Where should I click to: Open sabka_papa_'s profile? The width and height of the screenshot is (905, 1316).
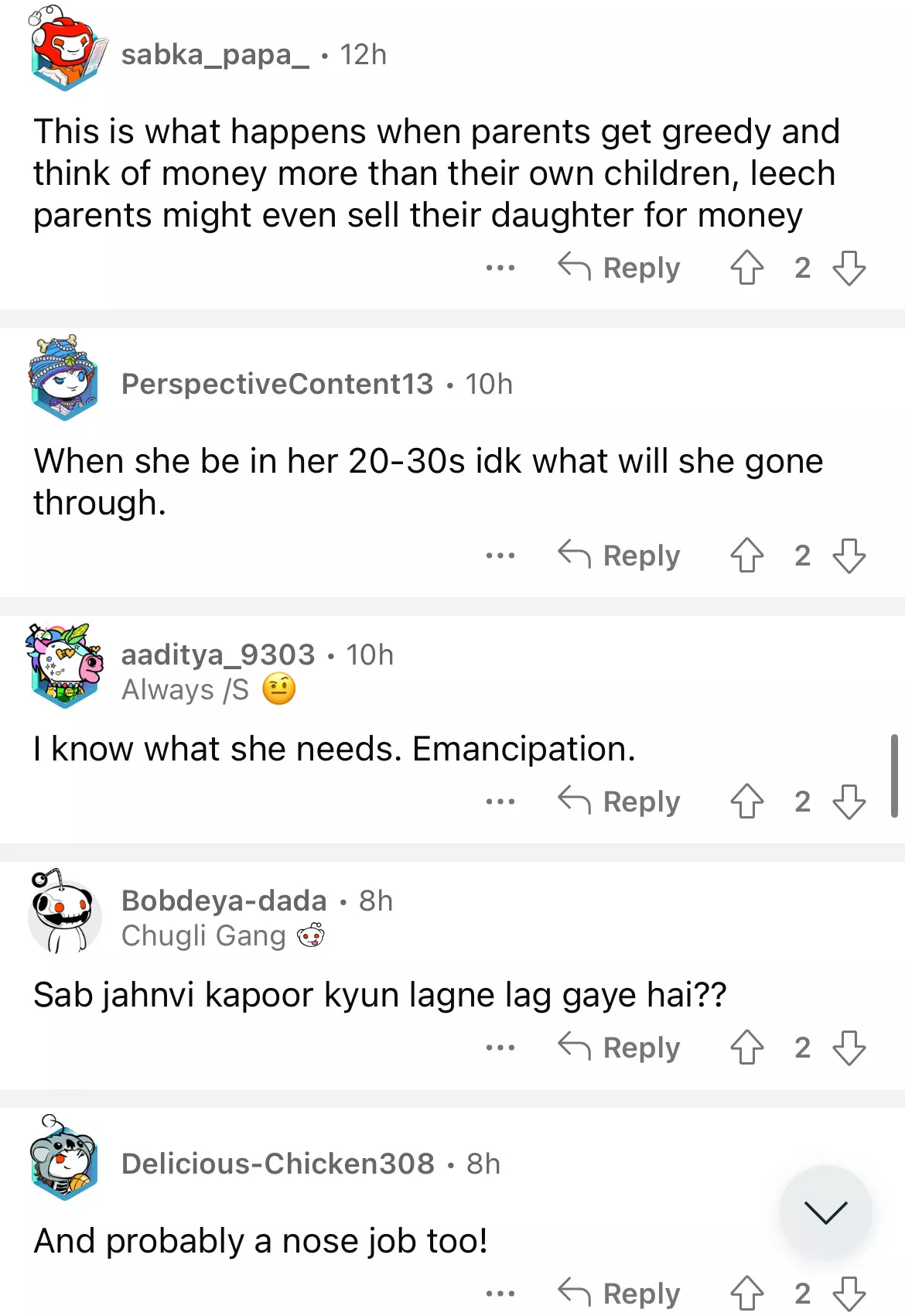coord(214,55)
